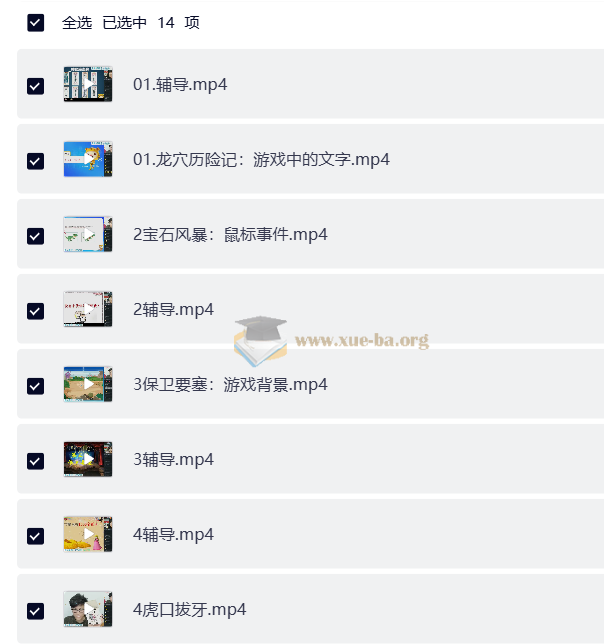
Task: Toggle checkbox next to 4辅导.mp4
Action: pos(36,535)
